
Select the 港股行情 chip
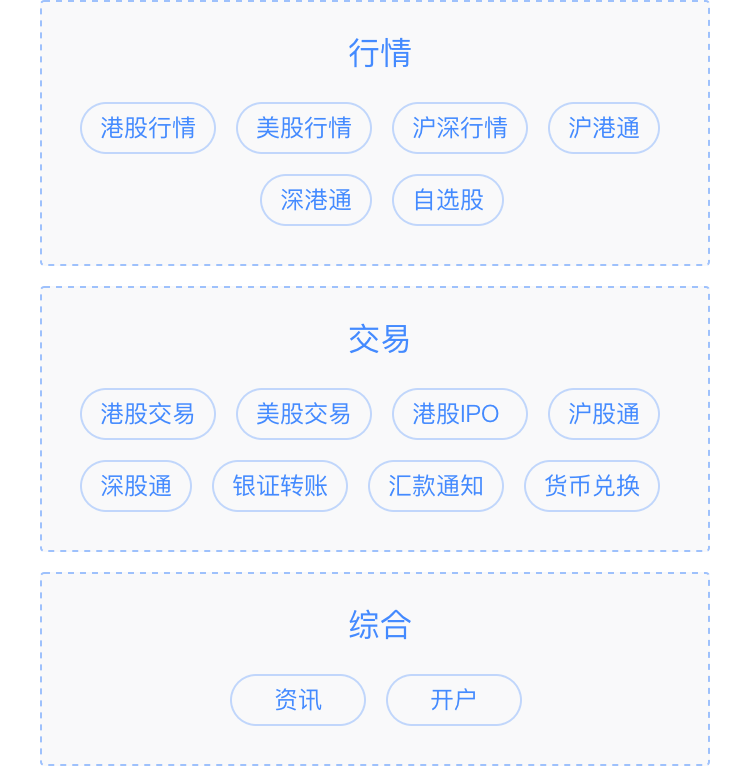tap(148, 128)
